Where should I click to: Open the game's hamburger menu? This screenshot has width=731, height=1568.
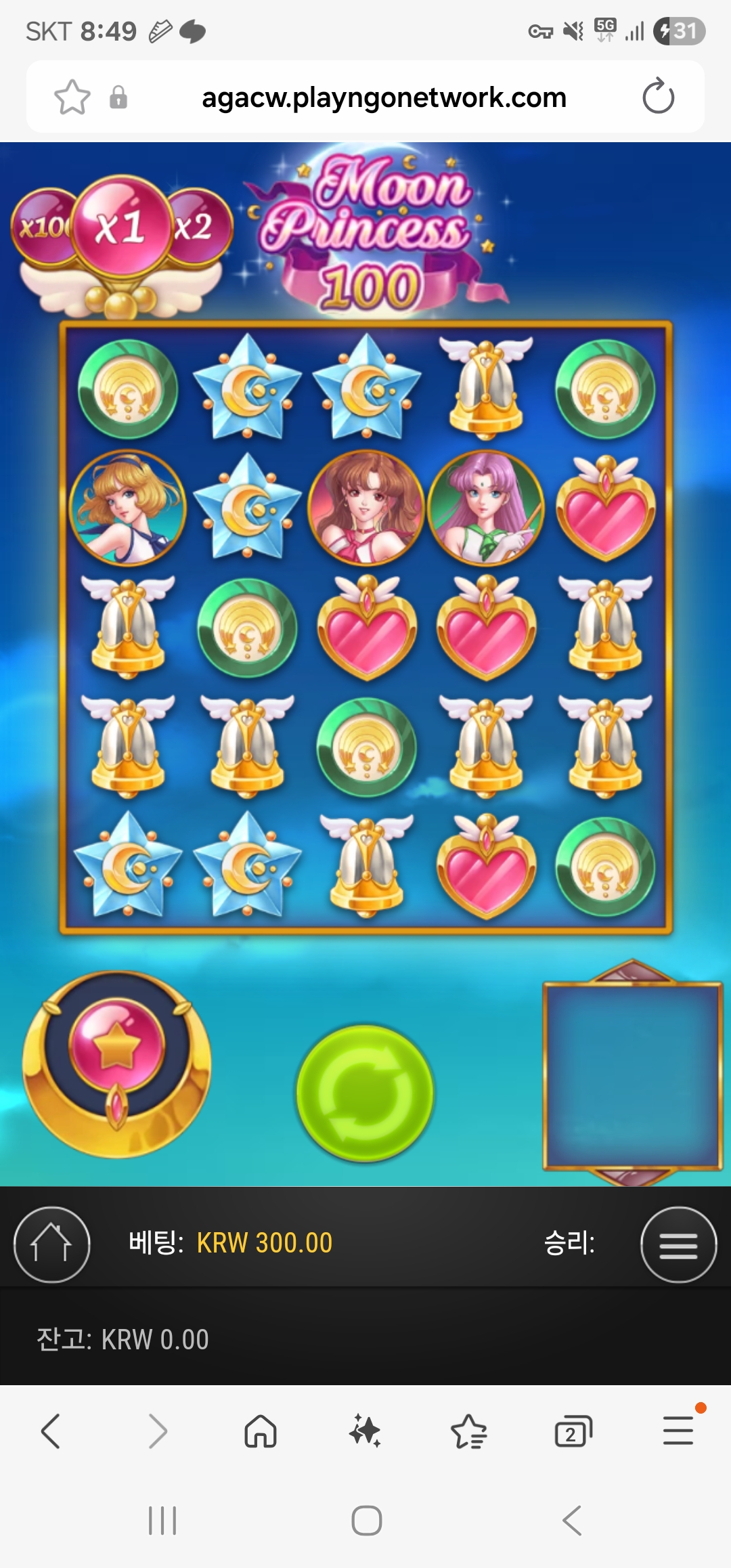pyautogui.click(x=678, y=1244)
